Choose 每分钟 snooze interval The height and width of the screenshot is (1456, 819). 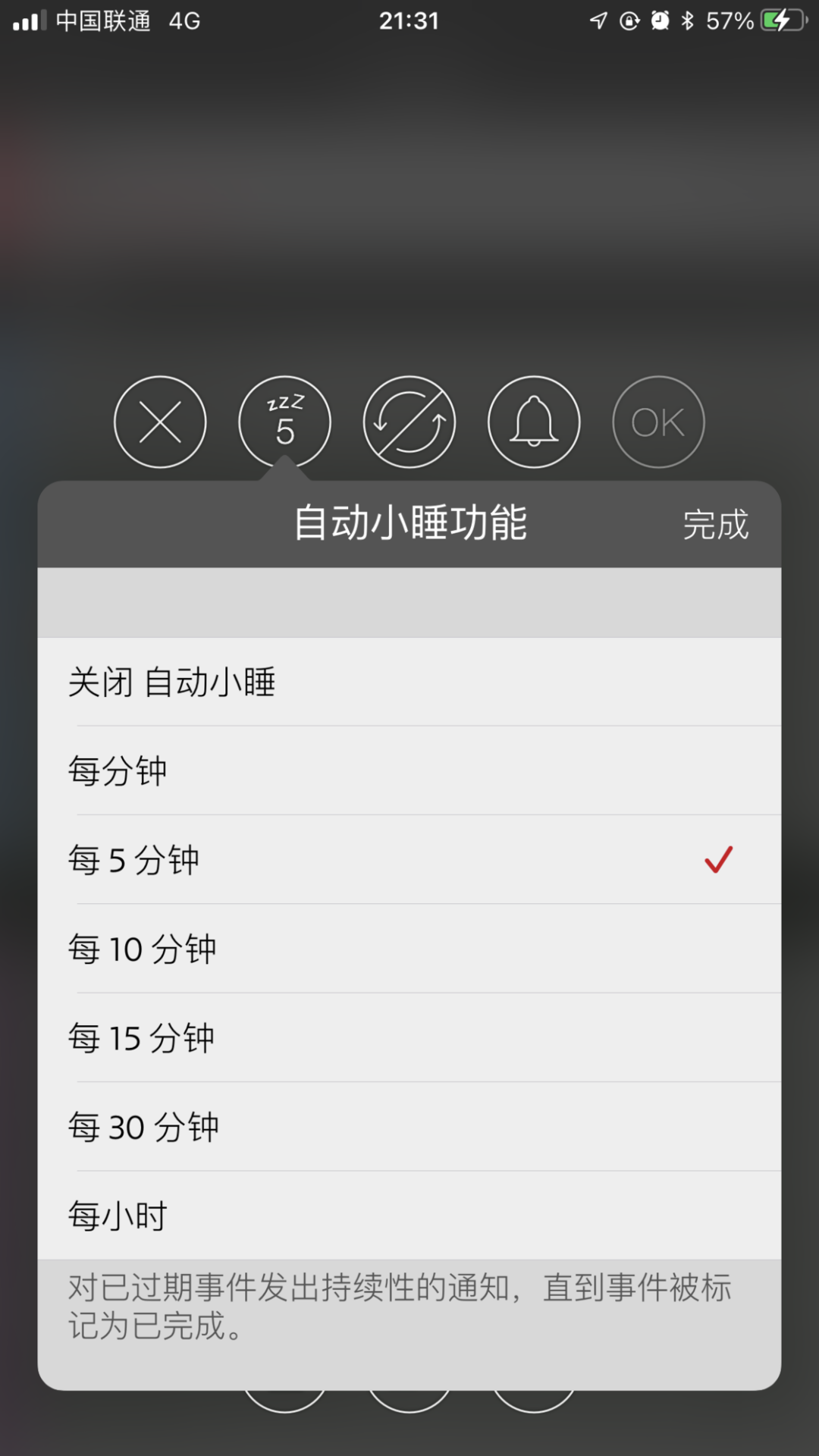[409, 770]
